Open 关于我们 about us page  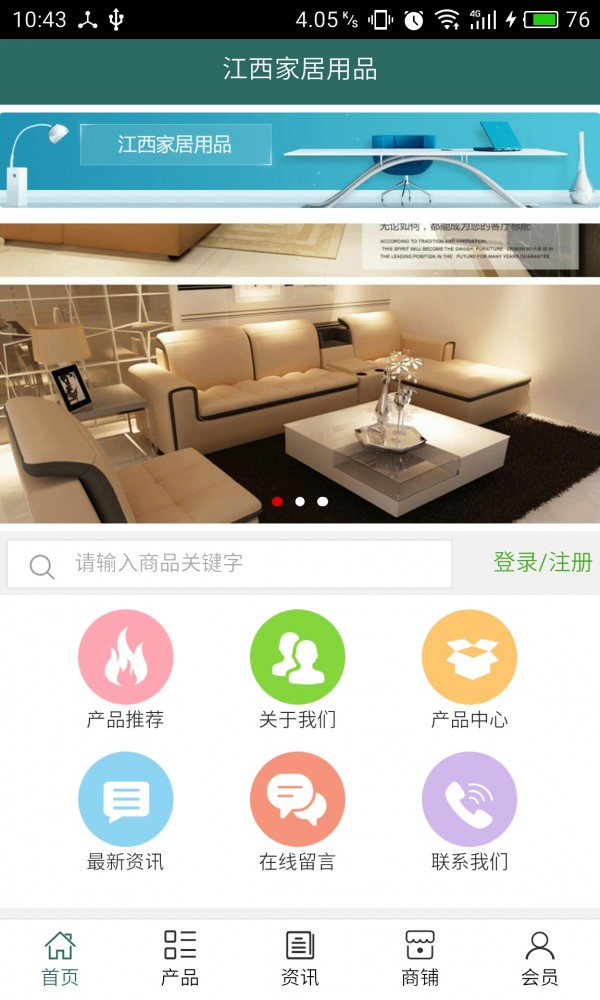[297, 668]
